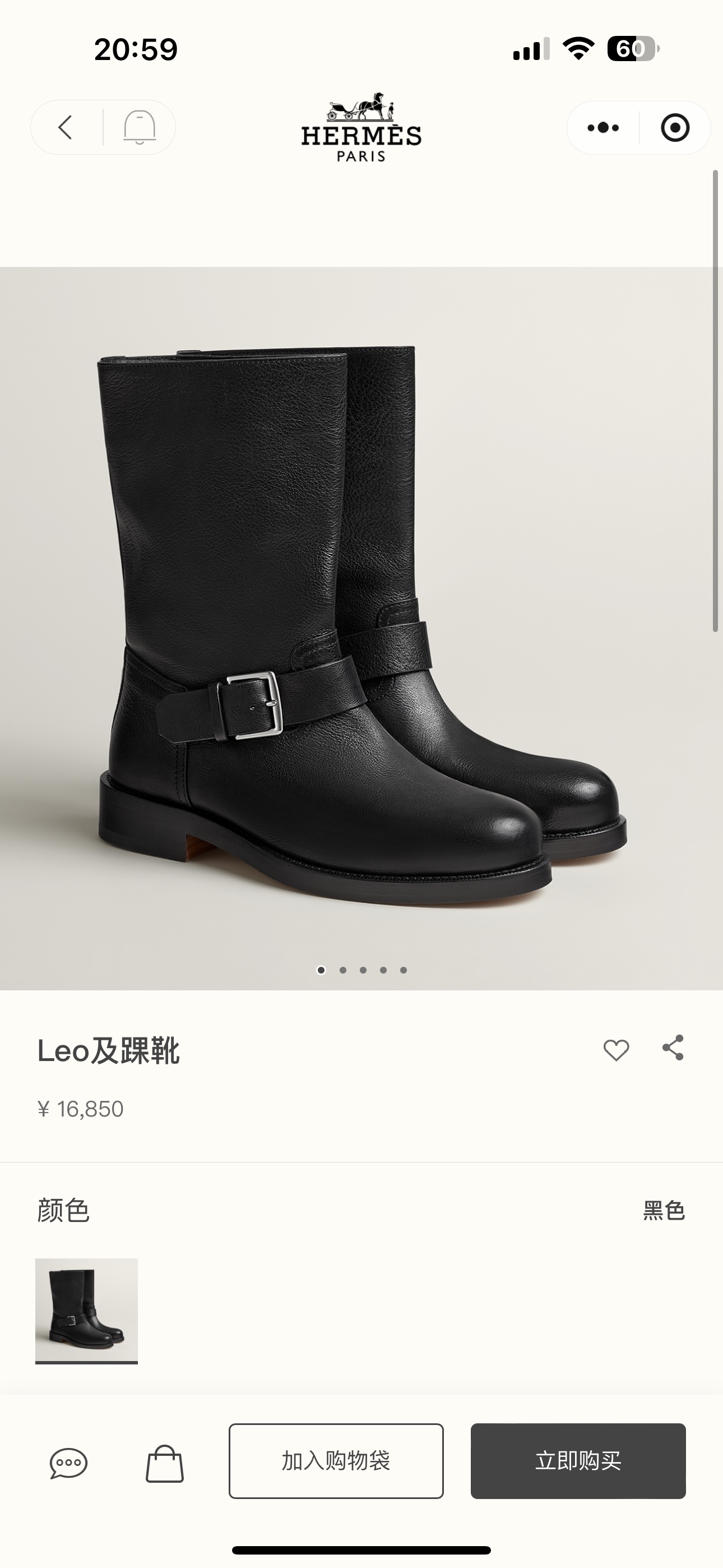Tap the back arrow to return
Image resolution: width=723 pixels, height=1568 pixels.
pyautogui.click(x=65, y=128)
